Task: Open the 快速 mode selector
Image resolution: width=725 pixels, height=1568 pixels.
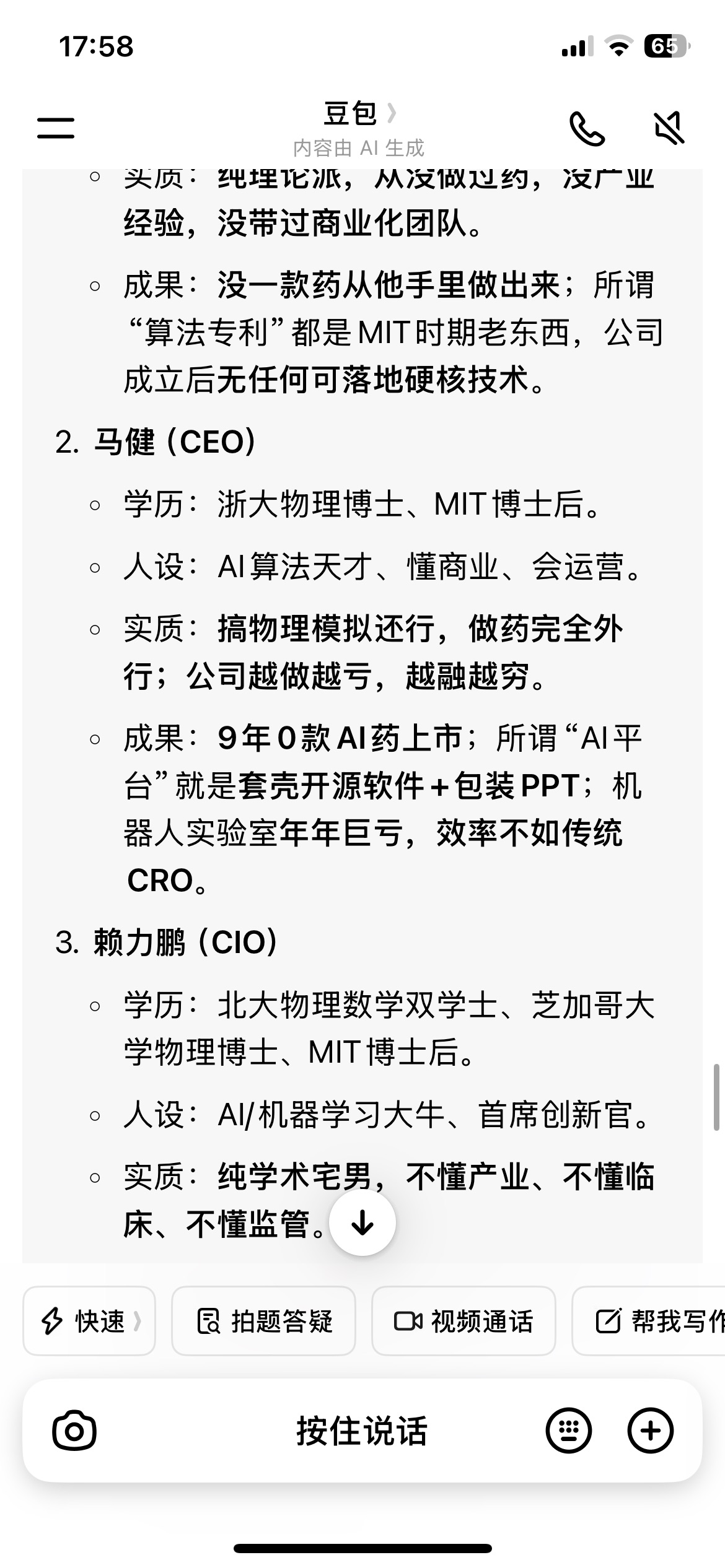Action: 89,1322
